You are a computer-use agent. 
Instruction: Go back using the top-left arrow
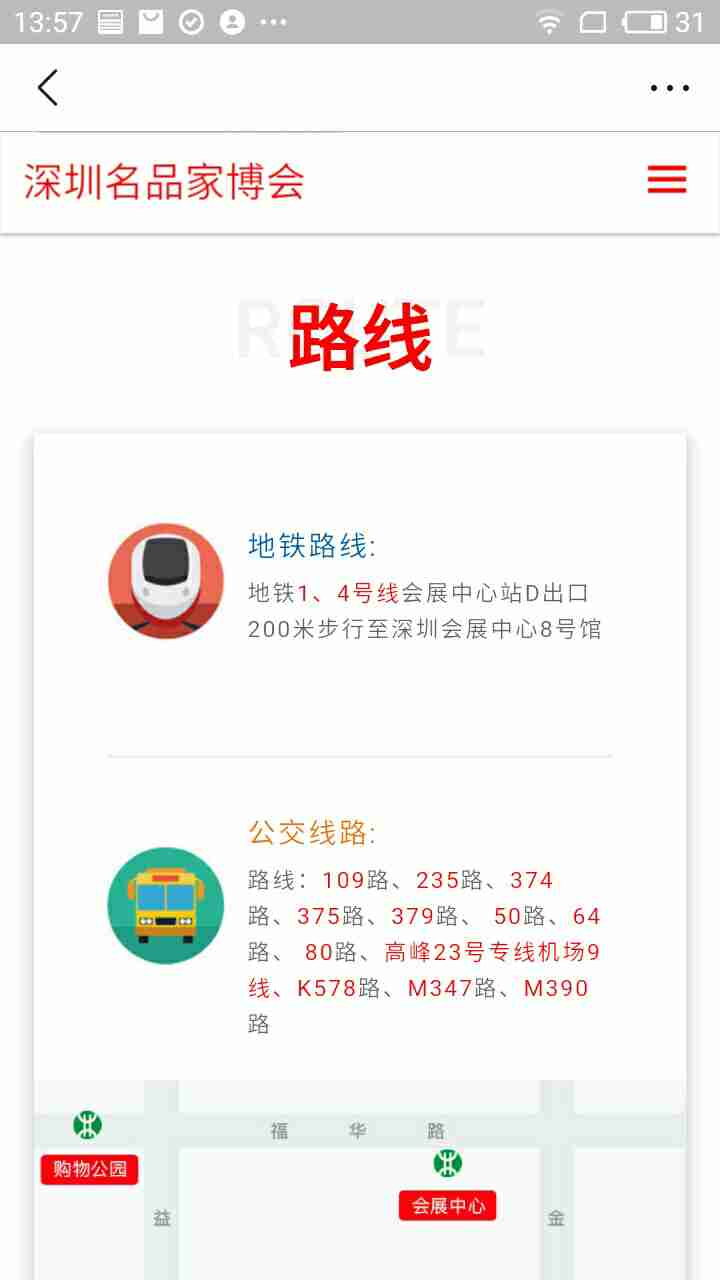(x=48, y=88)
